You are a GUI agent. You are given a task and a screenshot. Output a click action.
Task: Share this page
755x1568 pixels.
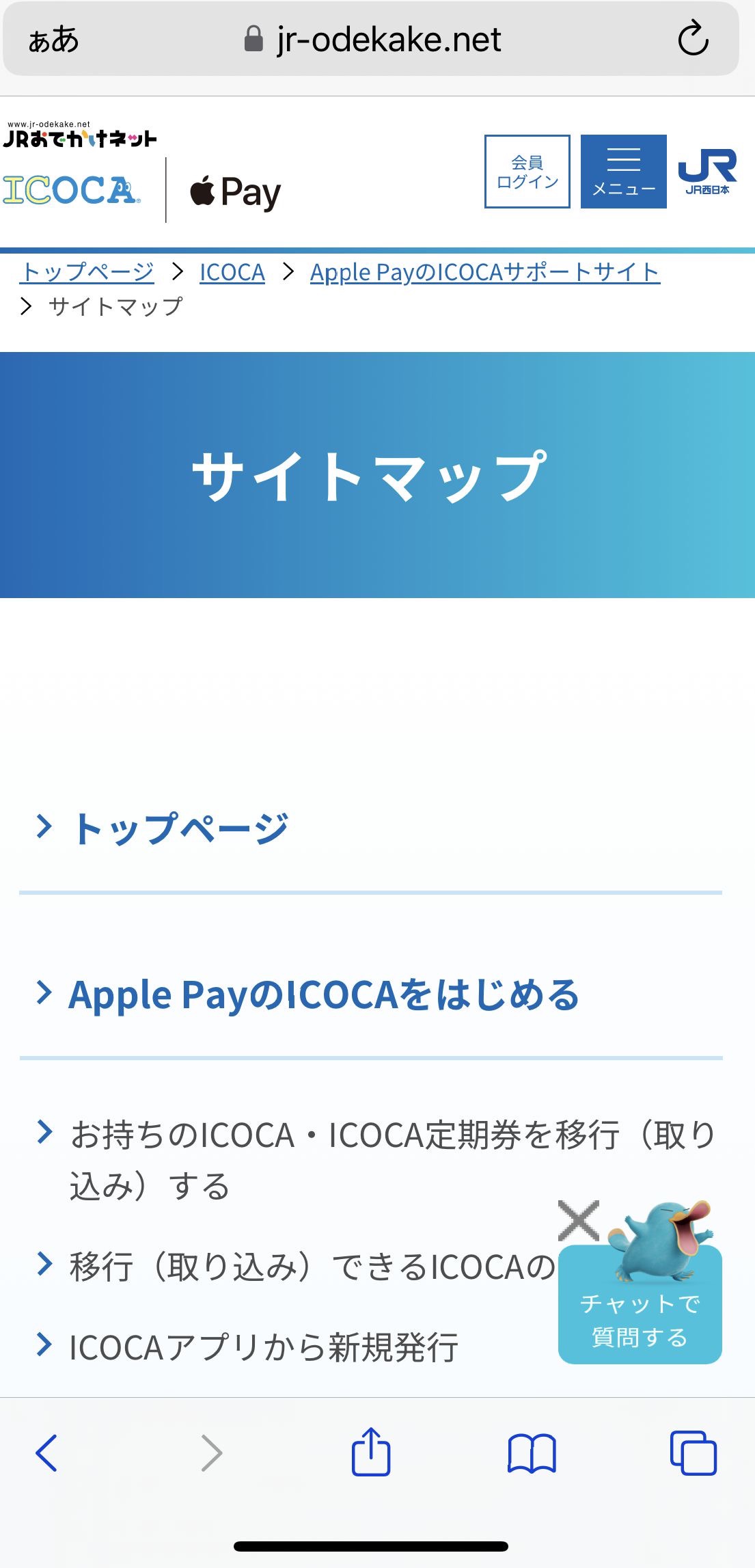pos(370,1451)
